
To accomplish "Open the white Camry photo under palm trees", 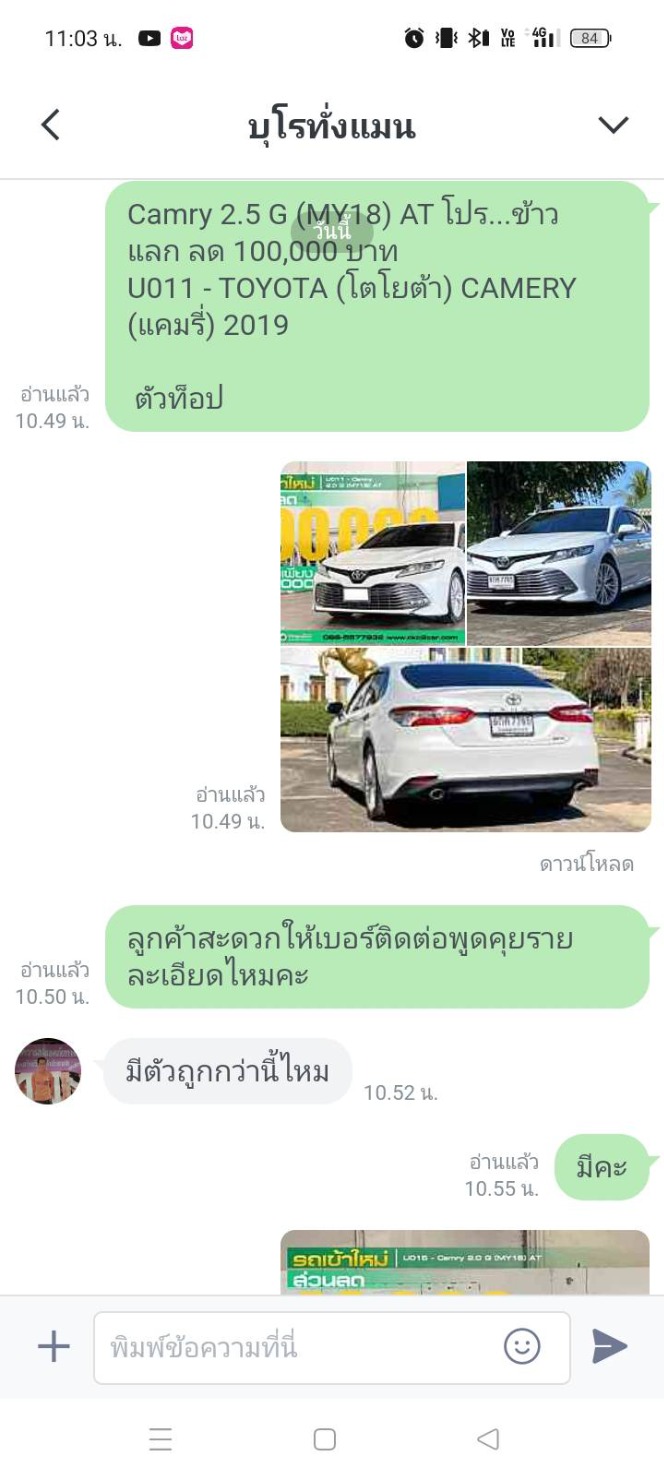I will (558, 552).
